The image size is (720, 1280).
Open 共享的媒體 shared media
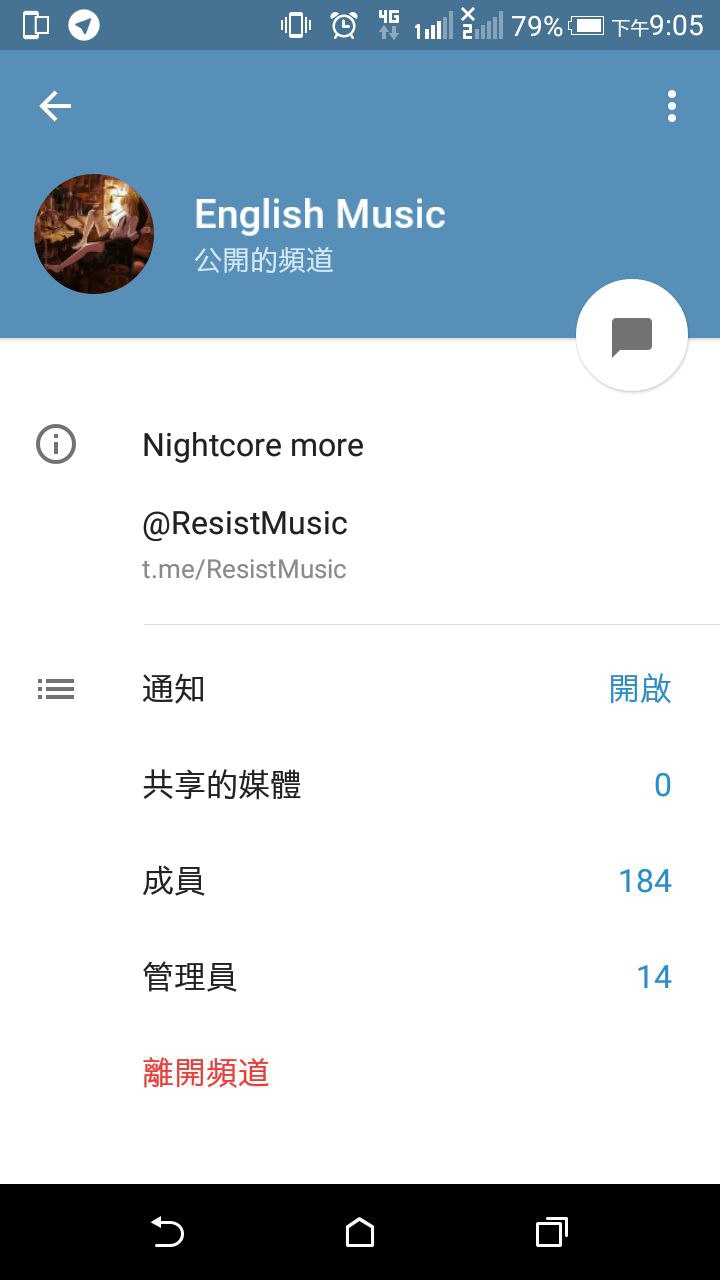[400, 785]
